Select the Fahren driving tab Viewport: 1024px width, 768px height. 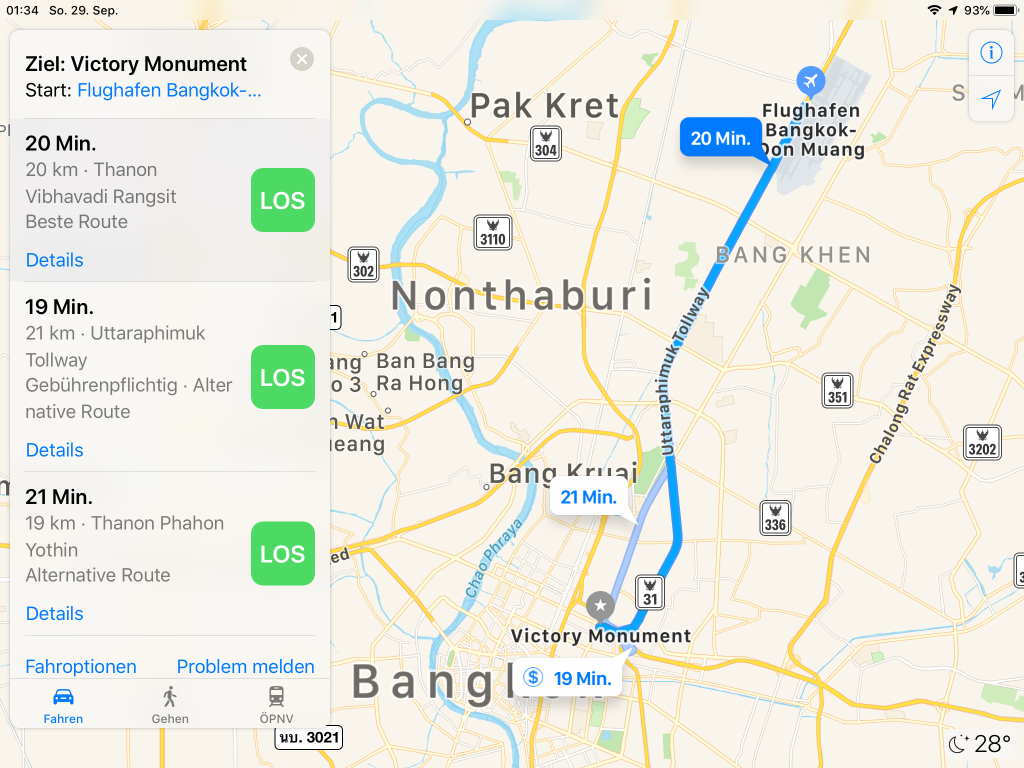pyautogui.click(x=63, y=705)
